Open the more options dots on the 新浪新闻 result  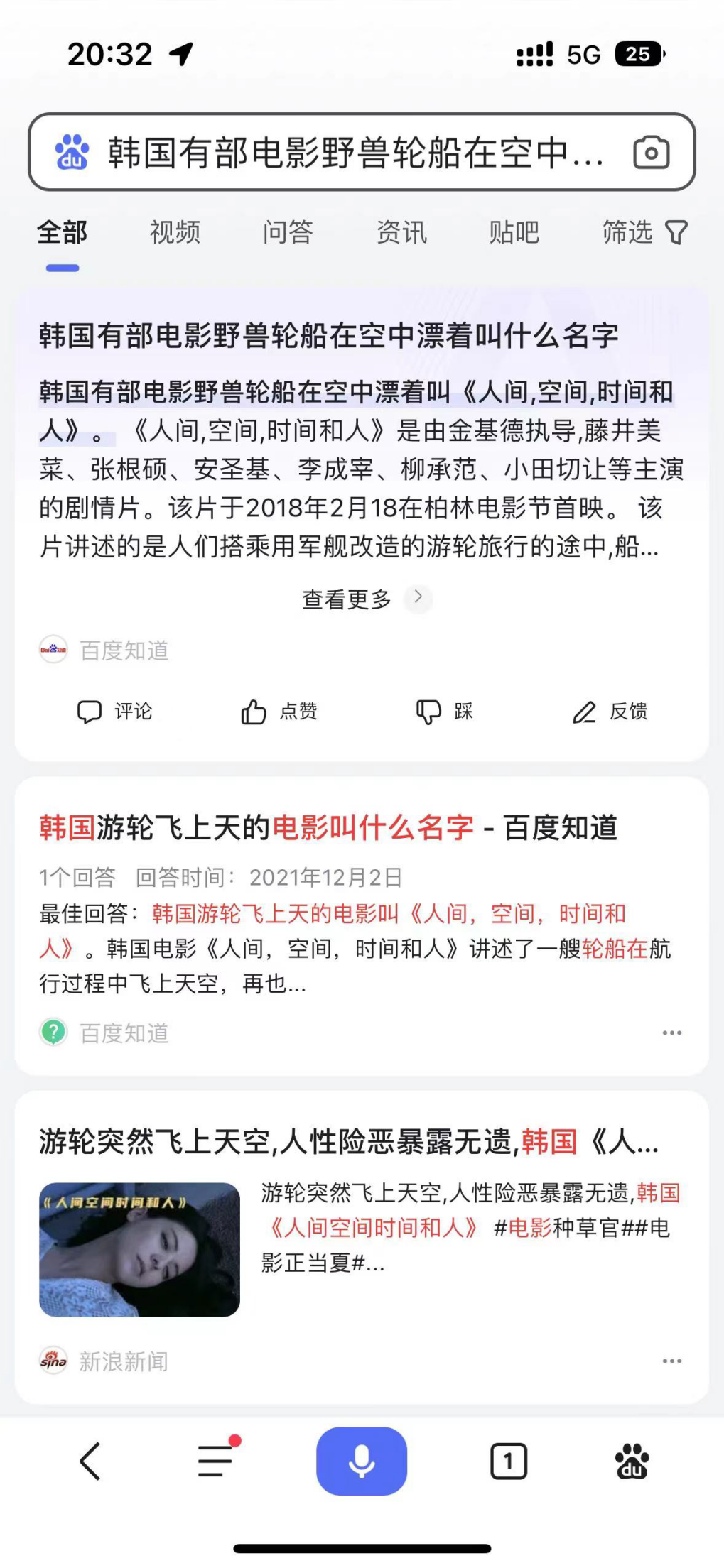[x=671, y=1361]
